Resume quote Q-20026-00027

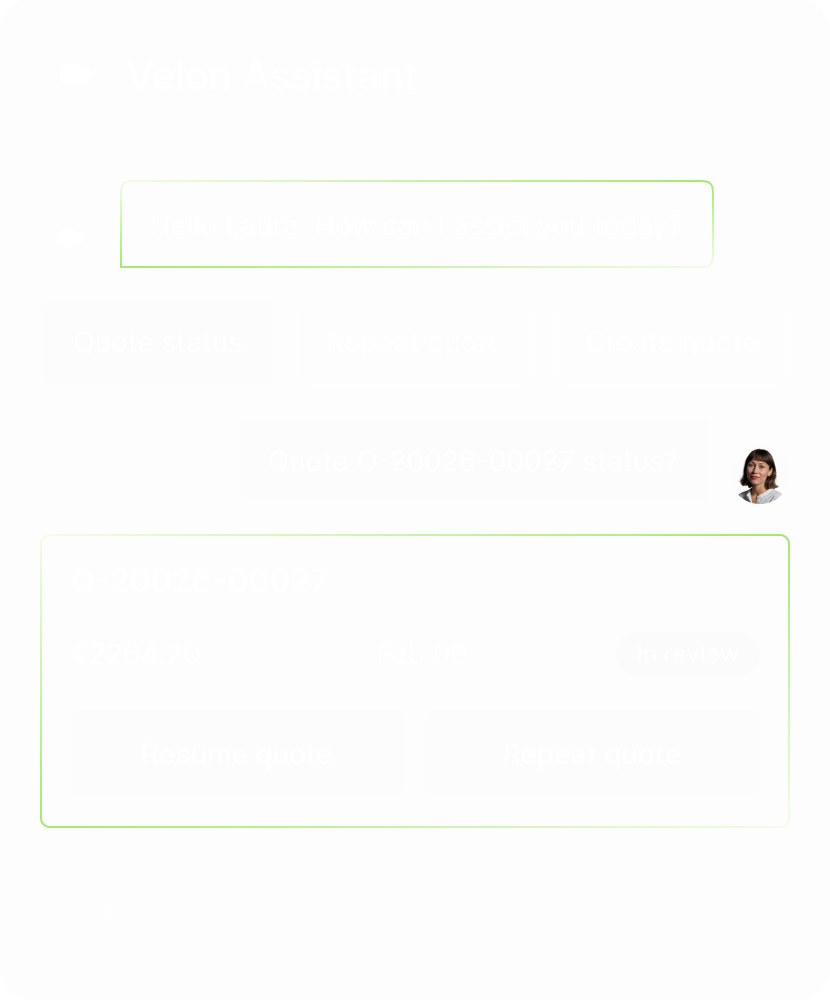point(237,754)
